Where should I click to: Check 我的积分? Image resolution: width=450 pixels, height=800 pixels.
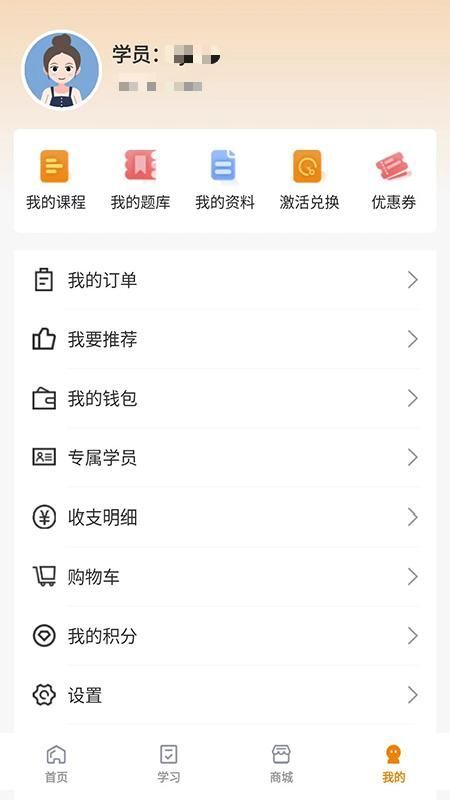pos(225,636)
